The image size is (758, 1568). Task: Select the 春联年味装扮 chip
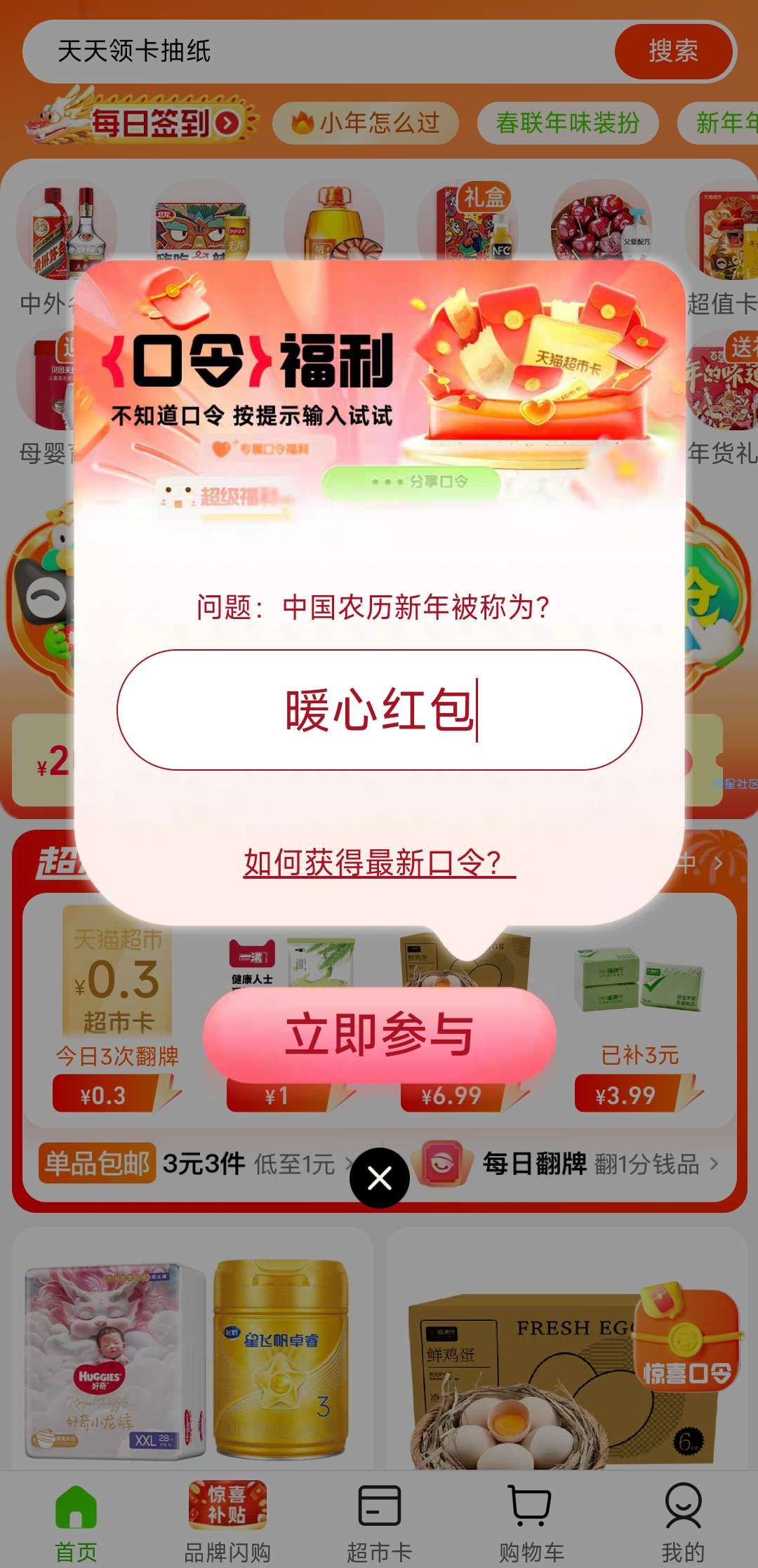[567, 124]
